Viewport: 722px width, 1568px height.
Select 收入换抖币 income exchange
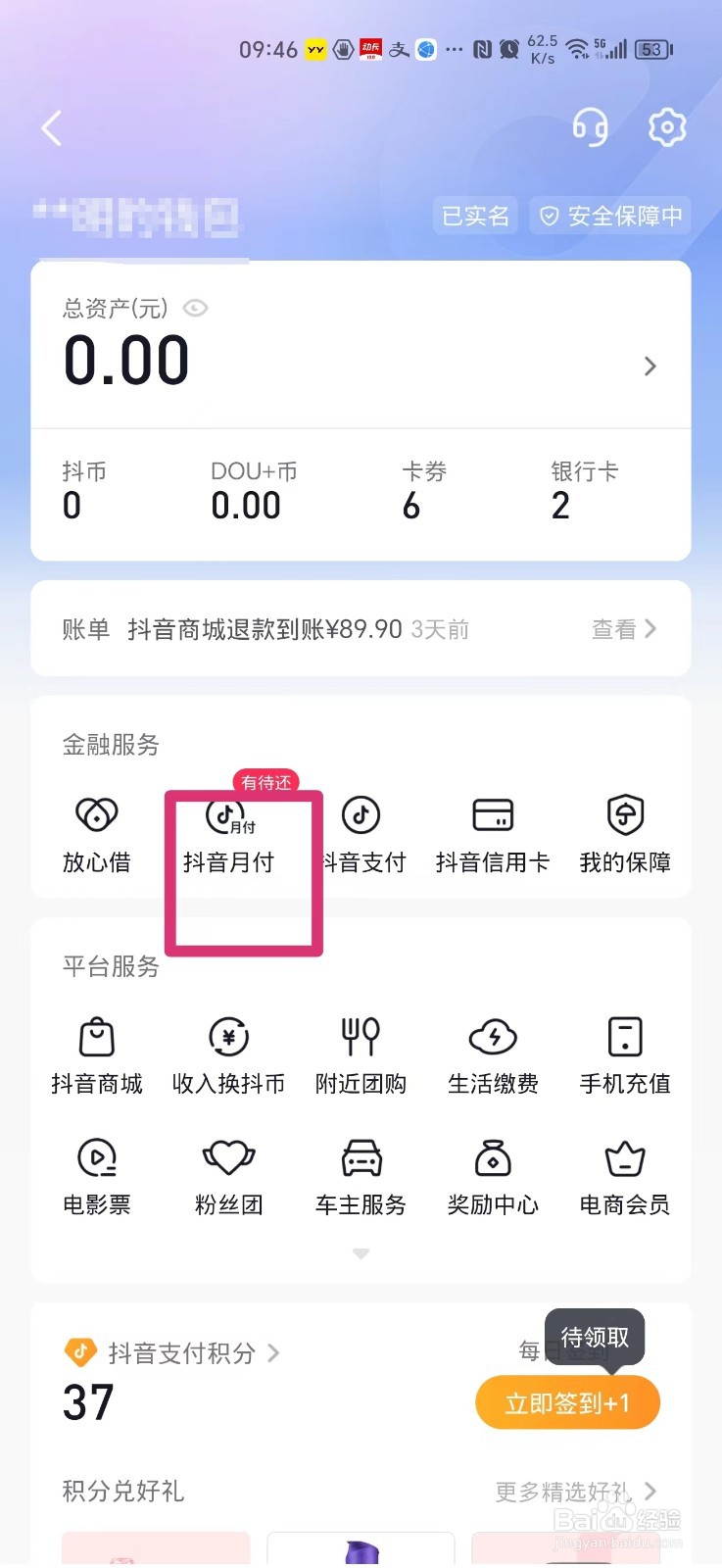(228, 1053)
